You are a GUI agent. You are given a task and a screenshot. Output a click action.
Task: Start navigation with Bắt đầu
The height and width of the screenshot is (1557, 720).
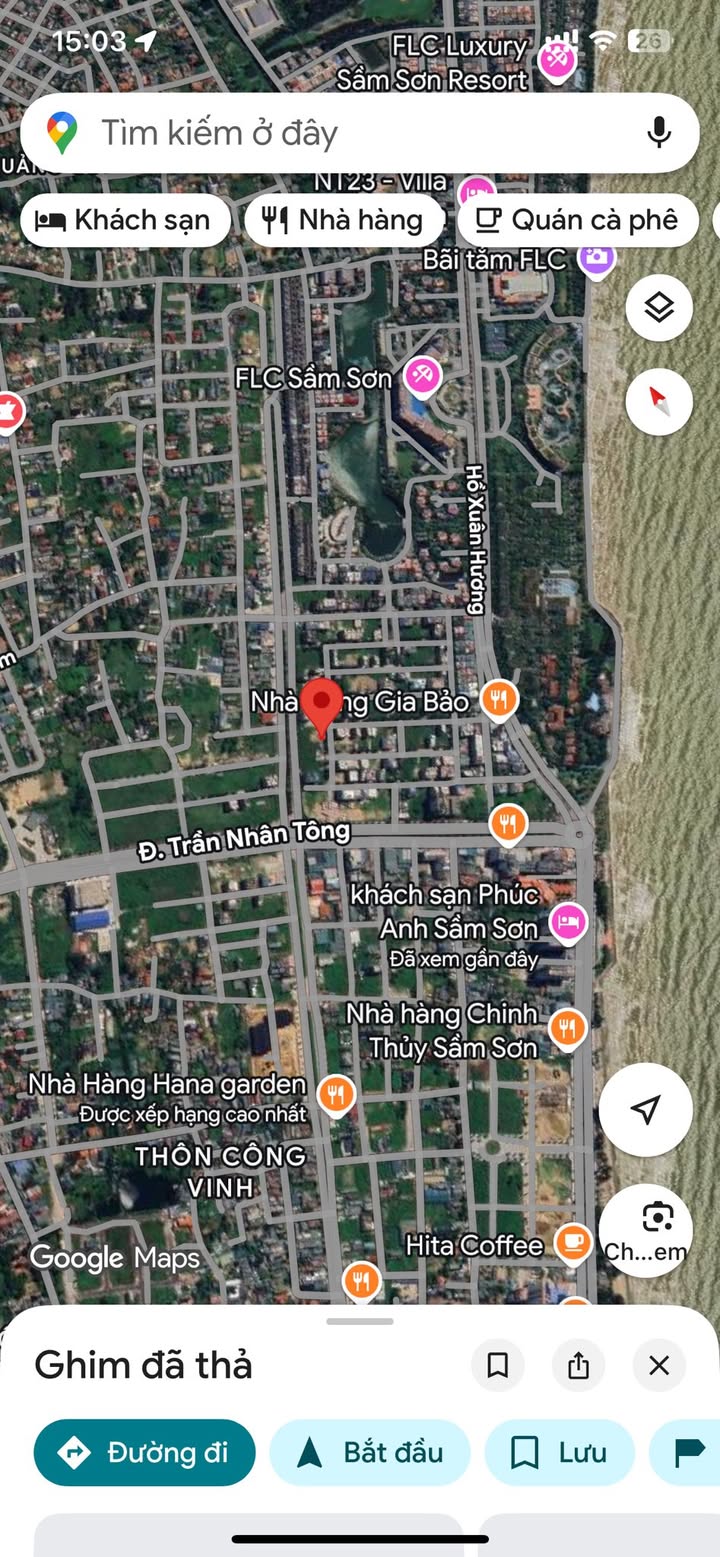click(x=370, y=1452)
